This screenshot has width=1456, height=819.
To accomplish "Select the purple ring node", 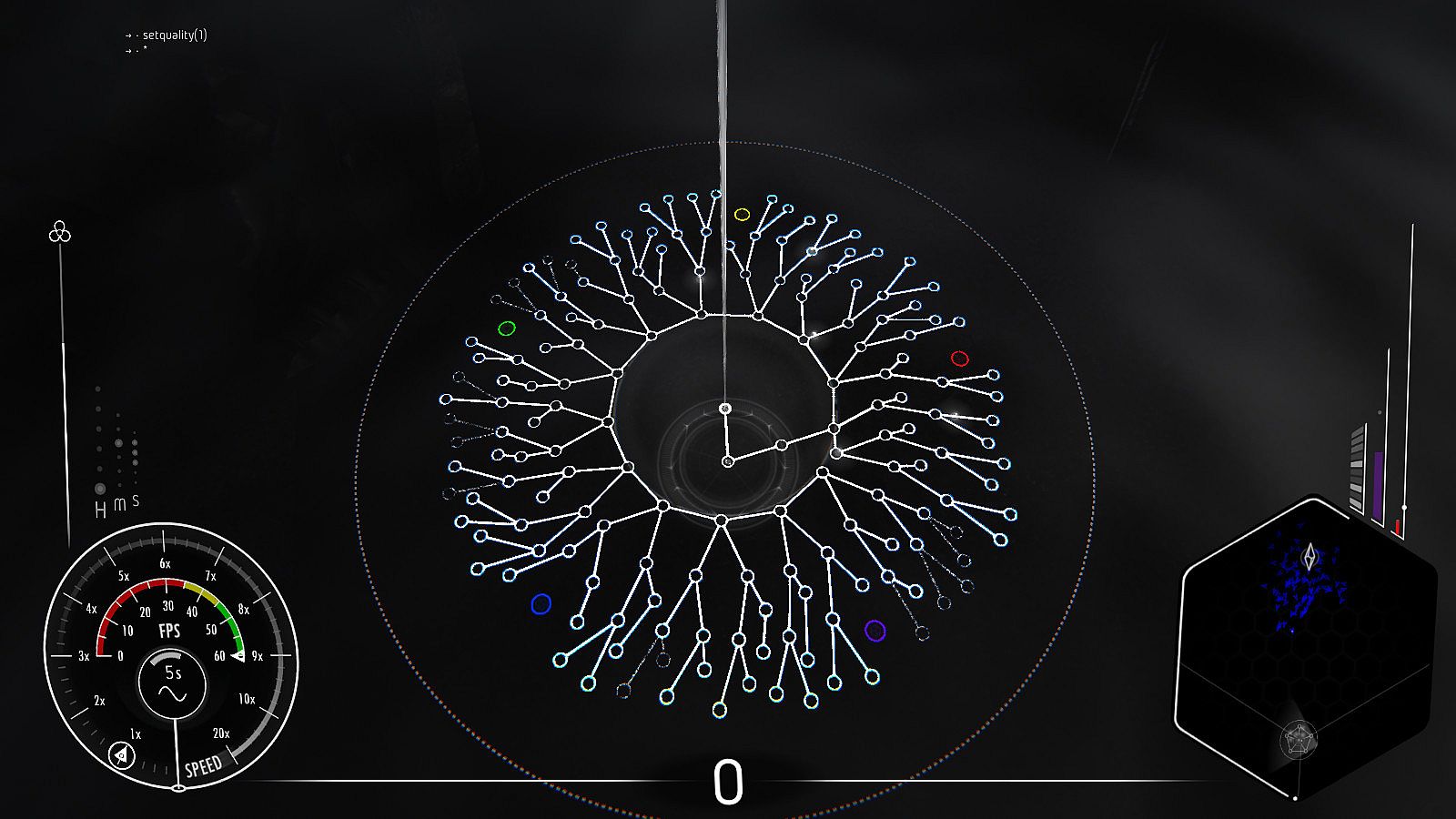I will tap(875, 630).
